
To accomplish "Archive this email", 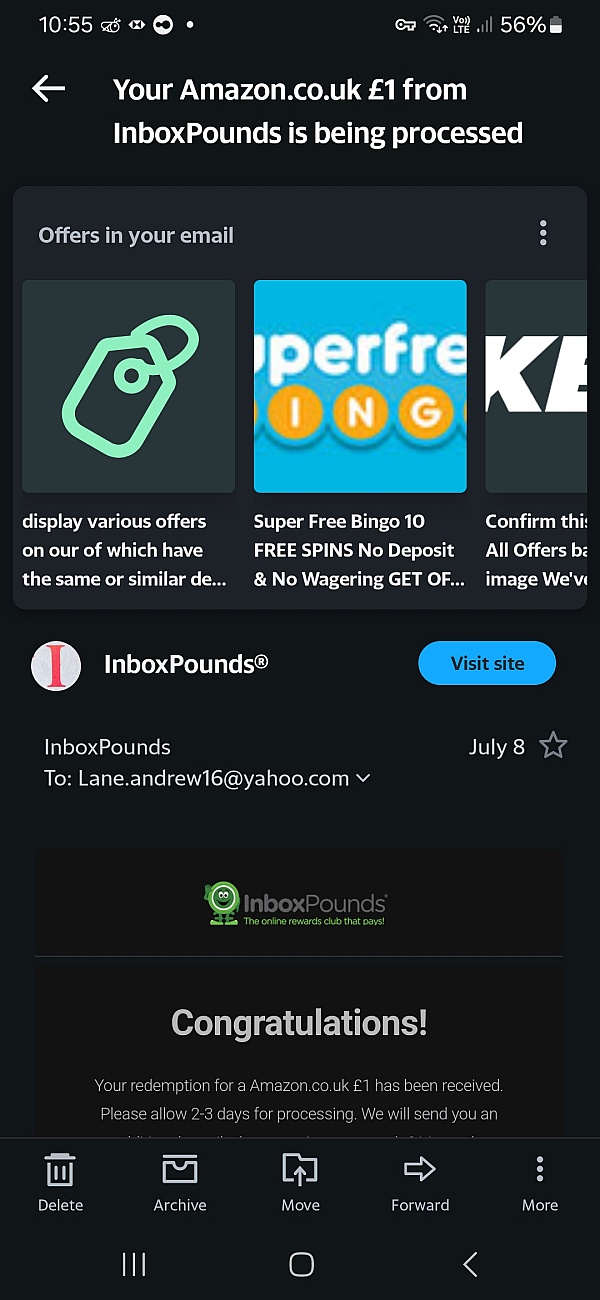I will 180,1182.
